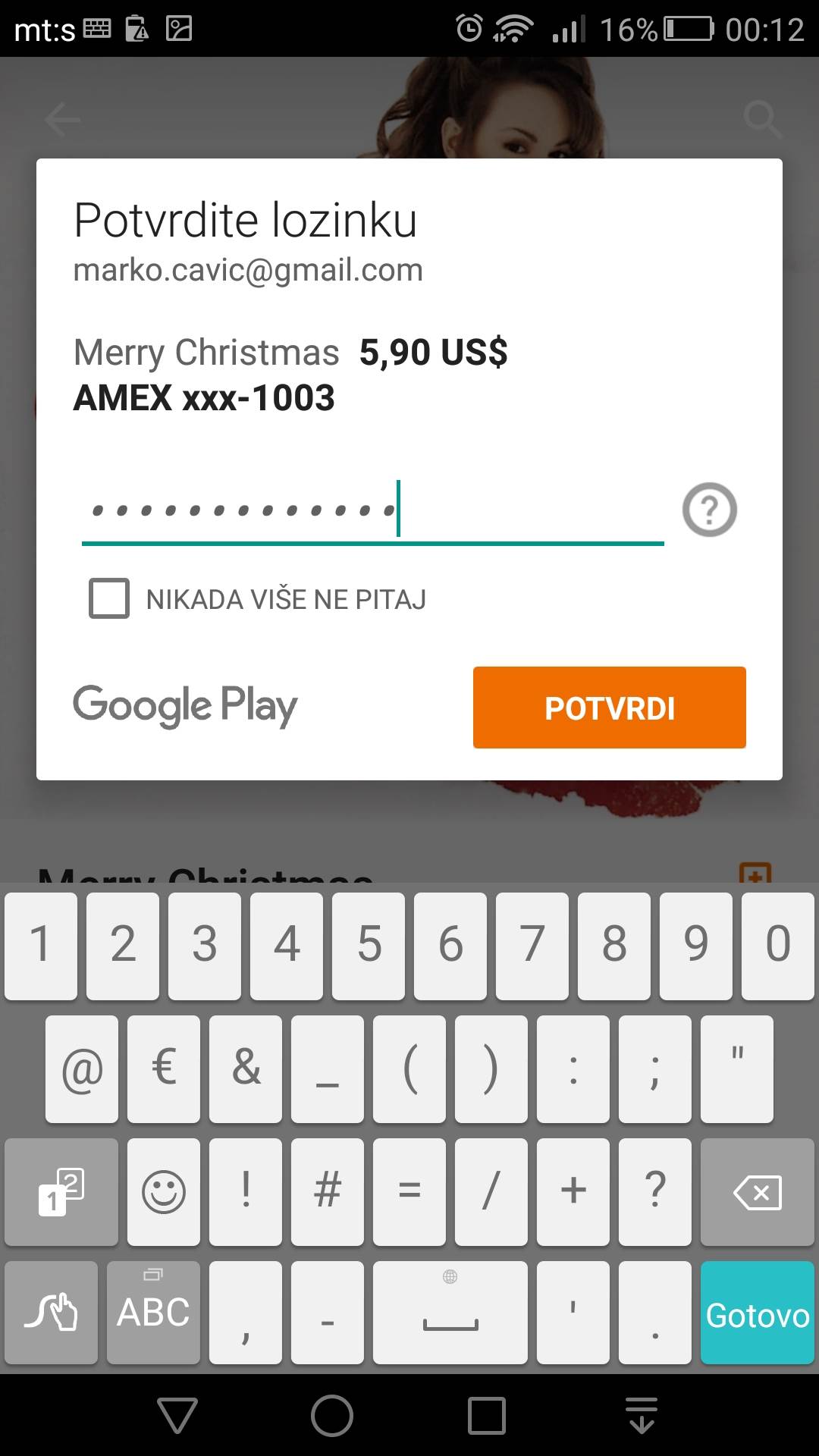Switch to second symbols page key
This screenshot has width=819, height=1456.
61,1192
